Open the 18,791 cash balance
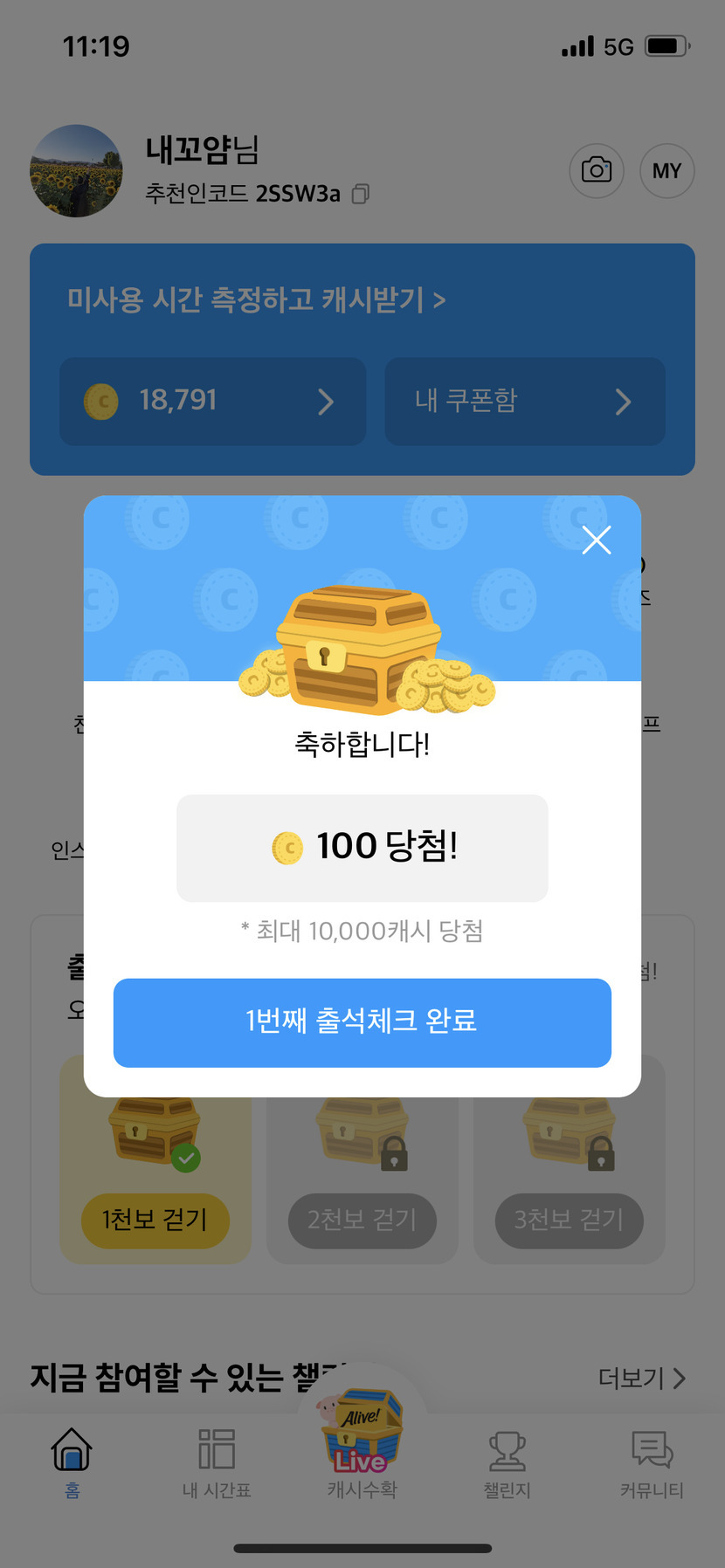Viewport: 725px width, 1568px height. pos(212,402)
